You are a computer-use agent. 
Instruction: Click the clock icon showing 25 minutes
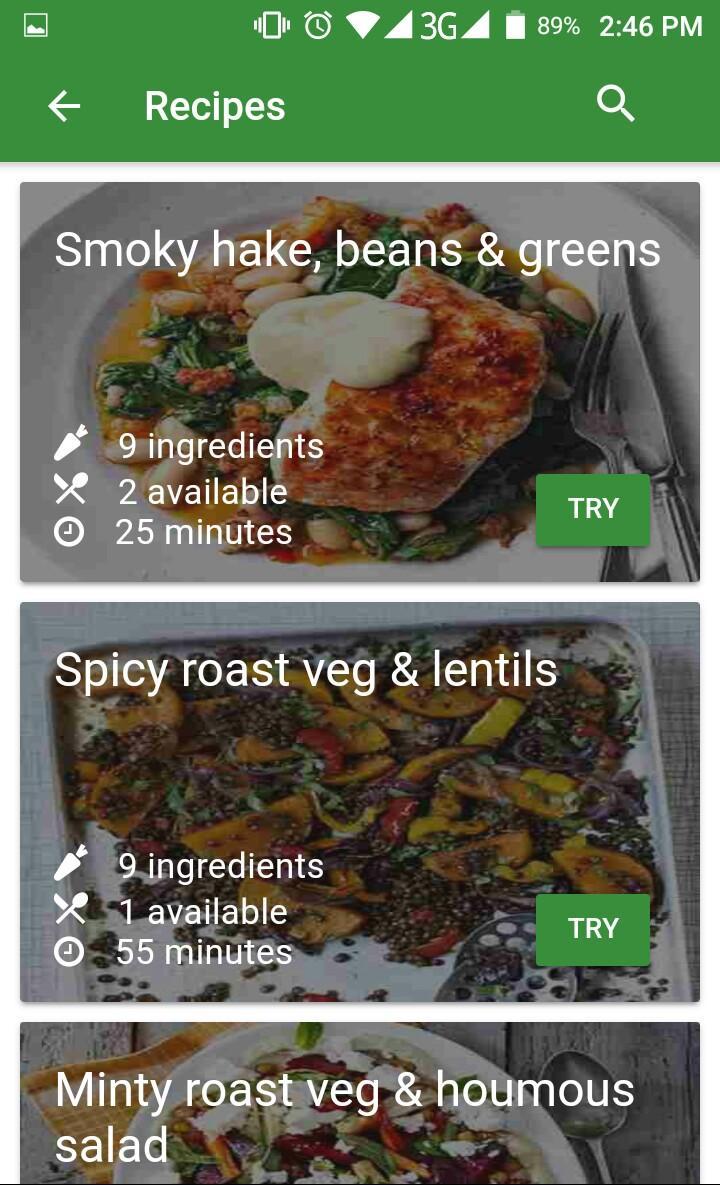pos(70,532)
